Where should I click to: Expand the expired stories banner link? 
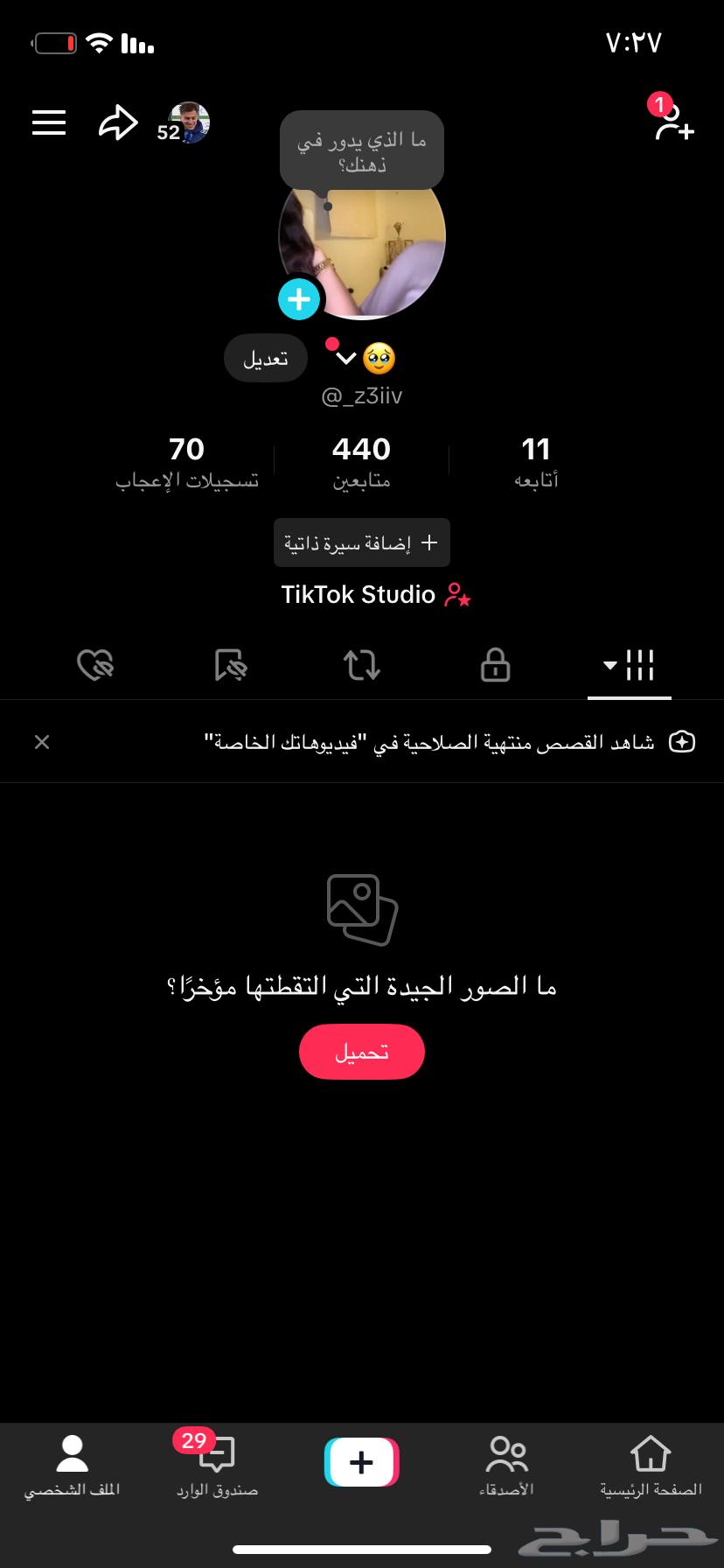tap(683, 741)
